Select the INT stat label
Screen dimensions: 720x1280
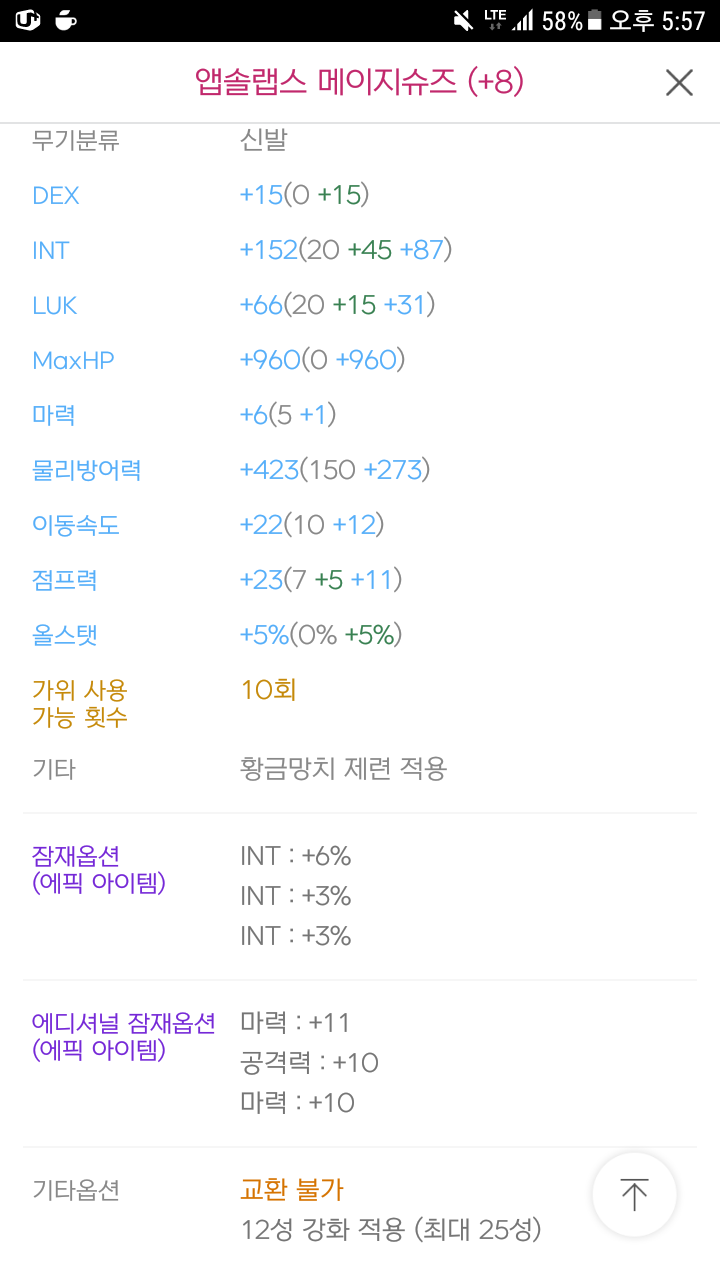point(50,250)
